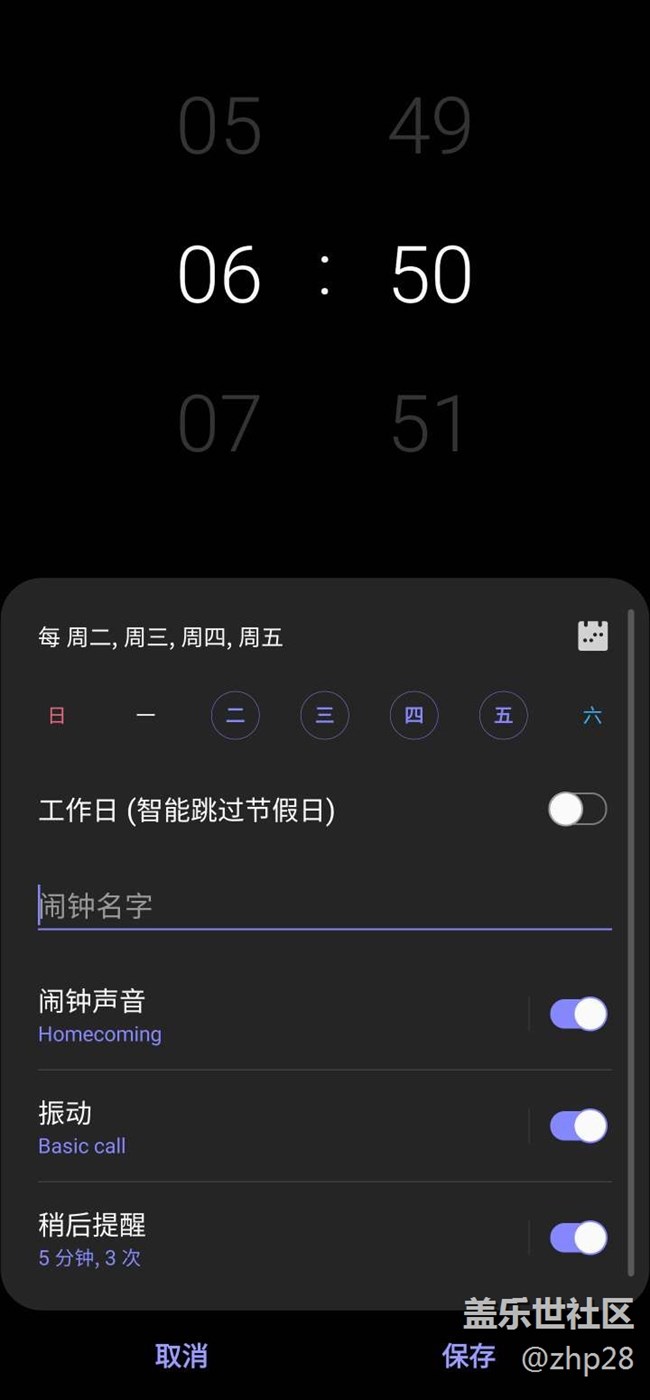Tap 保存 to save the alarm

pyautogui.click(x=469, y=1357)
